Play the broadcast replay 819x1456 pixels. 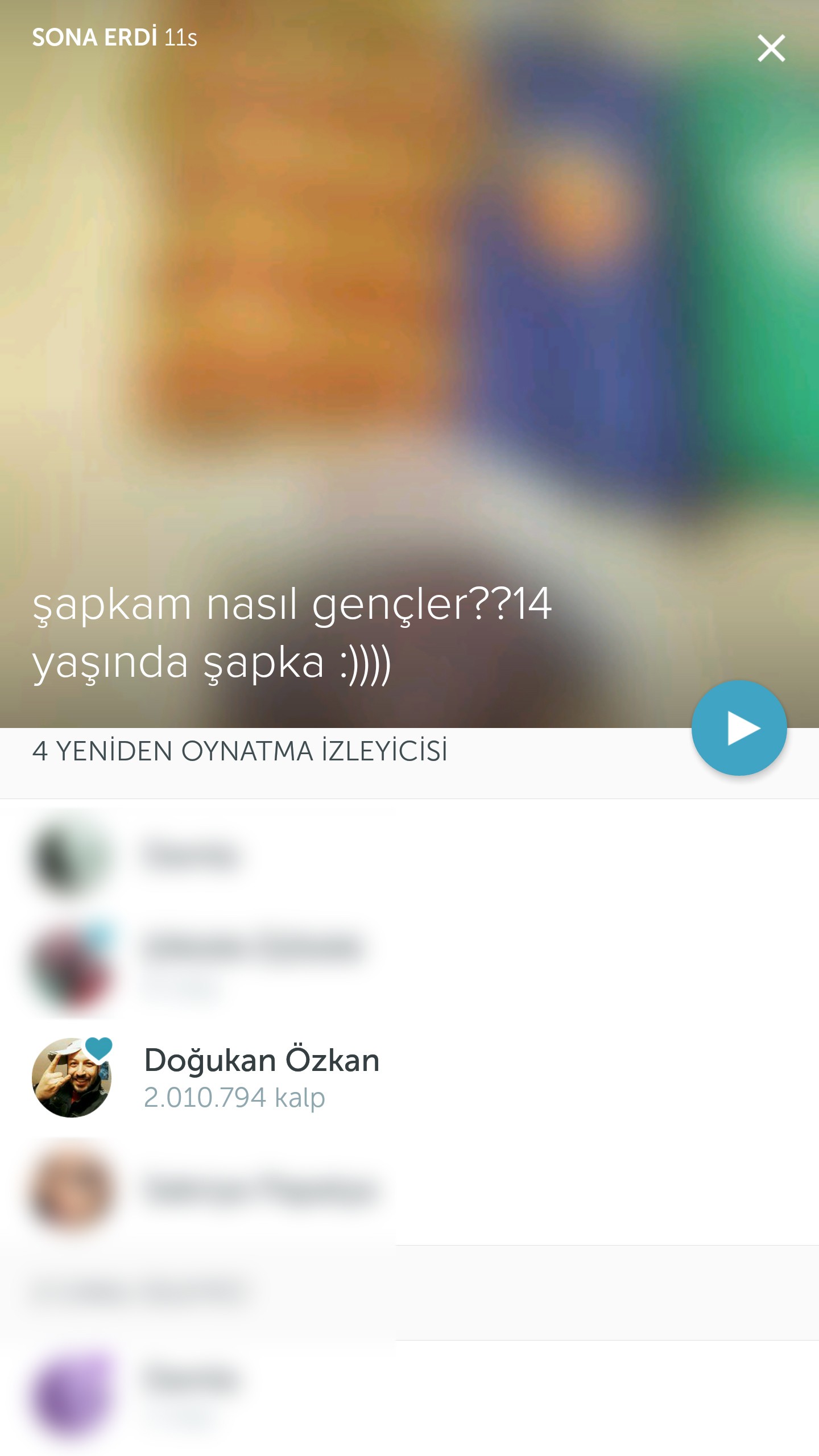[739, 728]
